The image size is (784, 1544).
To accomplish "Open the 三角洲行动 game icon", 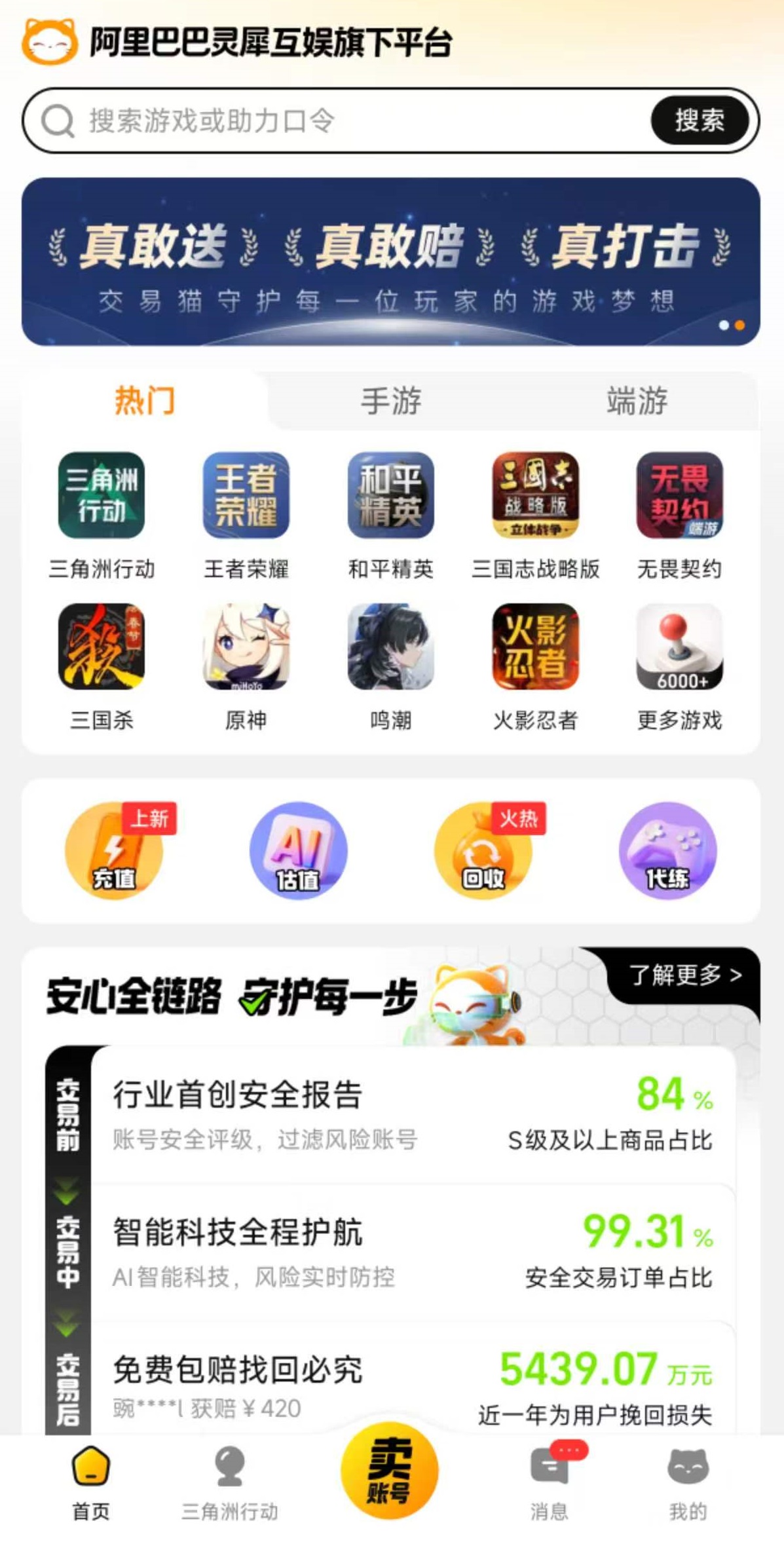I will coord(102,496).
